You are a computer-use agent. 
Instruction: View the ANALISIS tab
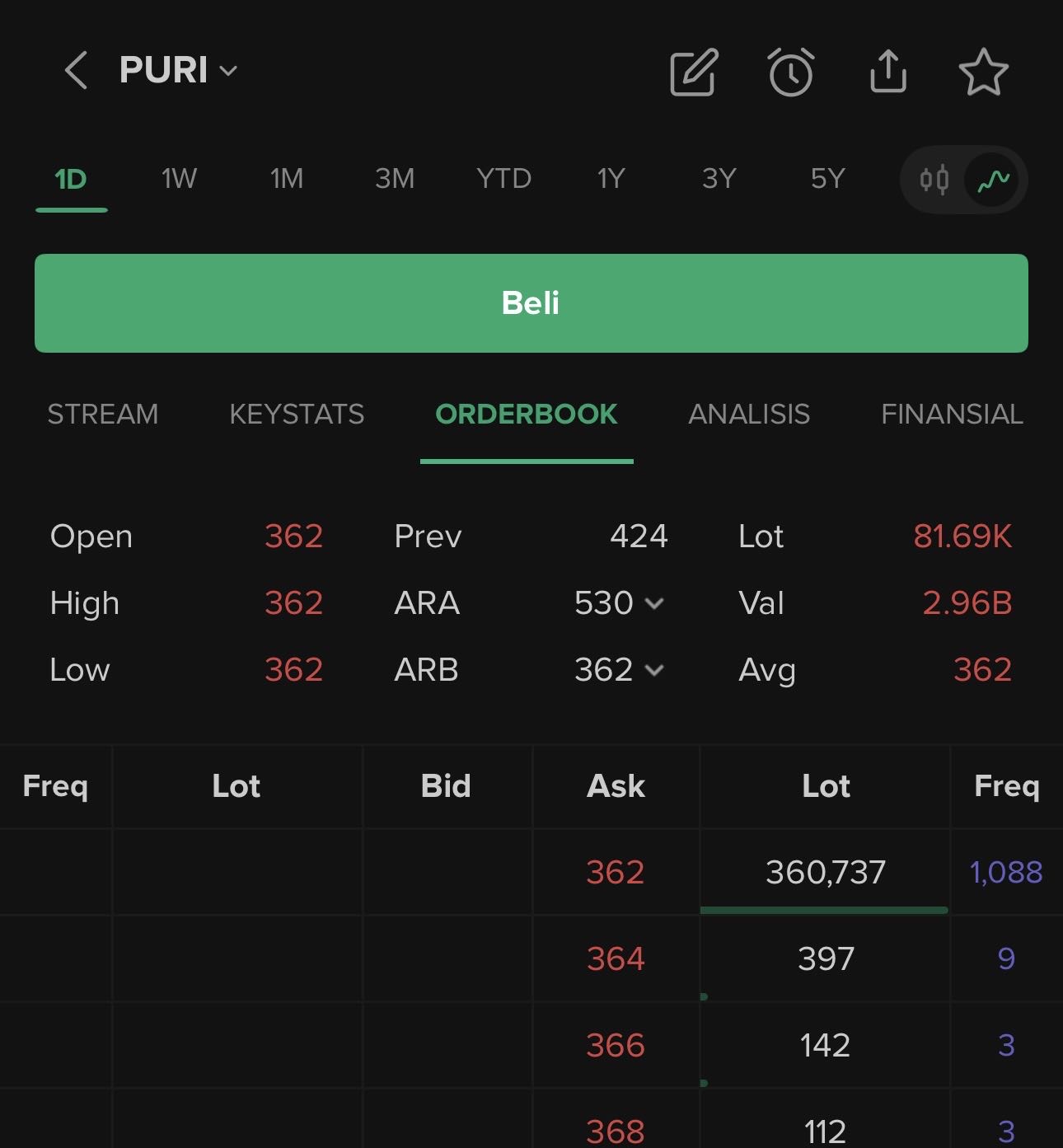[749, 414]
